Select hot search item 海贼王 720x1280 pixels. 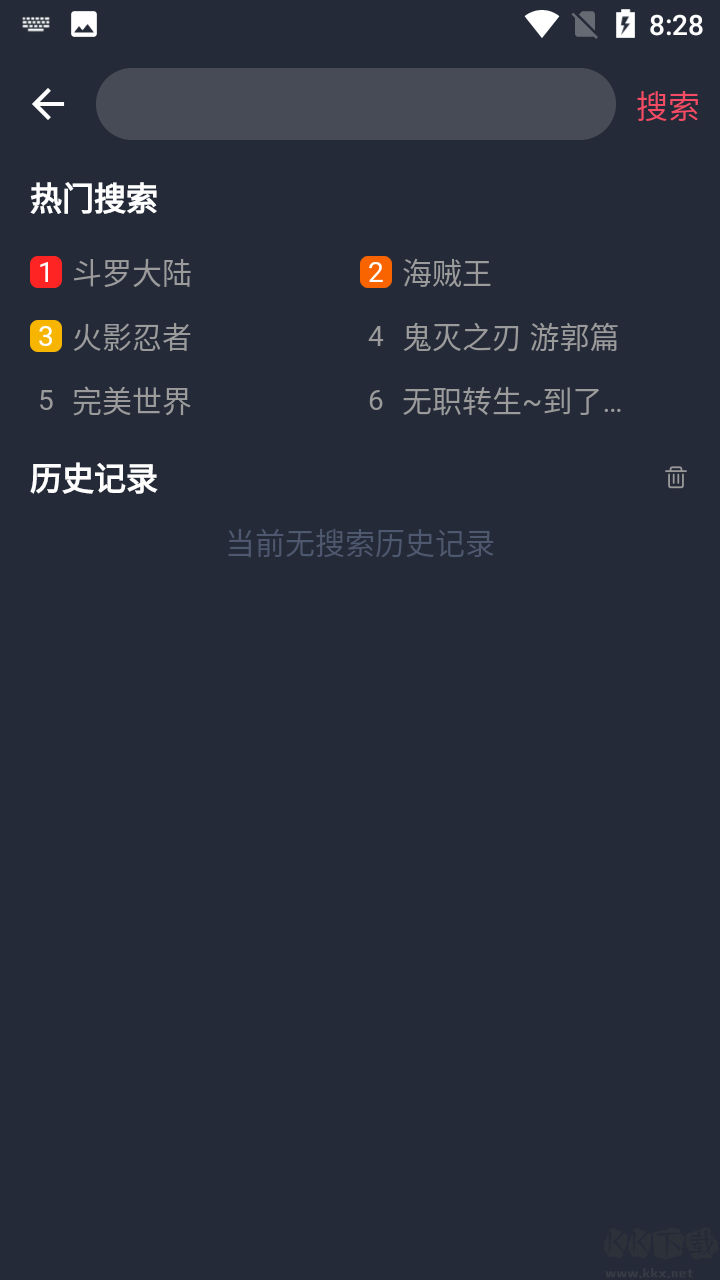(x=447, y=272)
